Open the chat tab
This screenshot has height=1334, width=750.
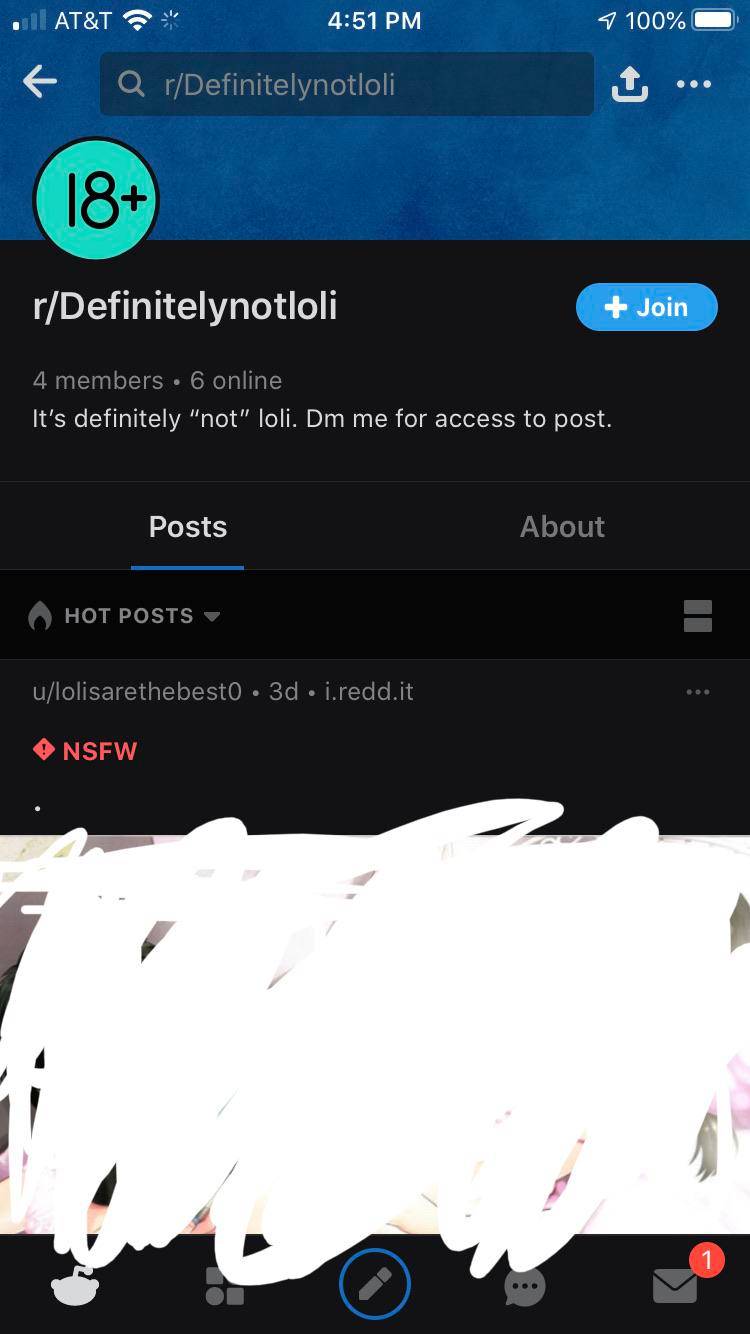(524, 1286)
